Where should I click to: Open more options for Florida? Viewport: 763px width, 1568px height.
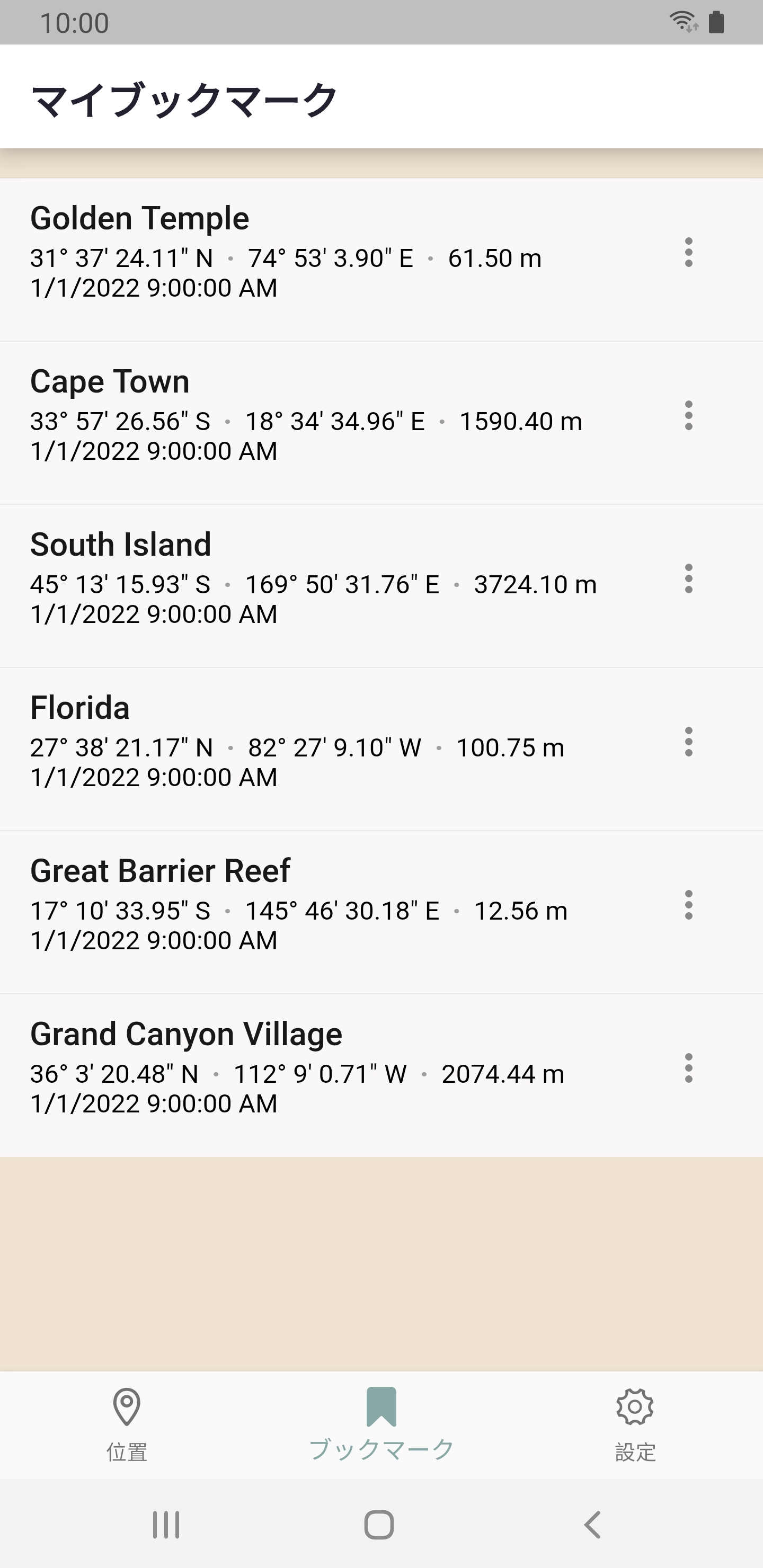(x=688, y=742)
